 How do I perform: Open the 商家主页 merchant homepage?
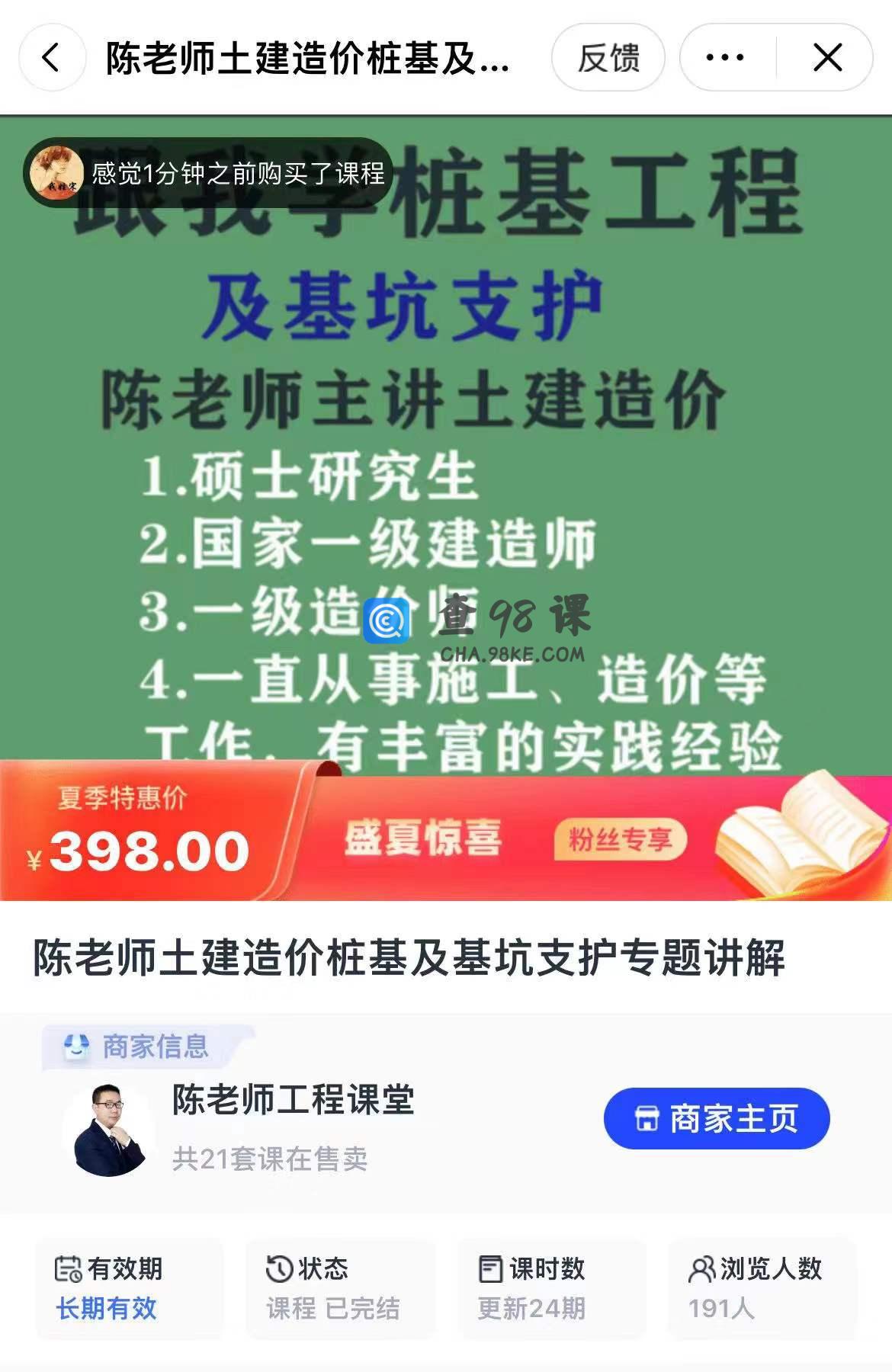tap(716, 1118)
